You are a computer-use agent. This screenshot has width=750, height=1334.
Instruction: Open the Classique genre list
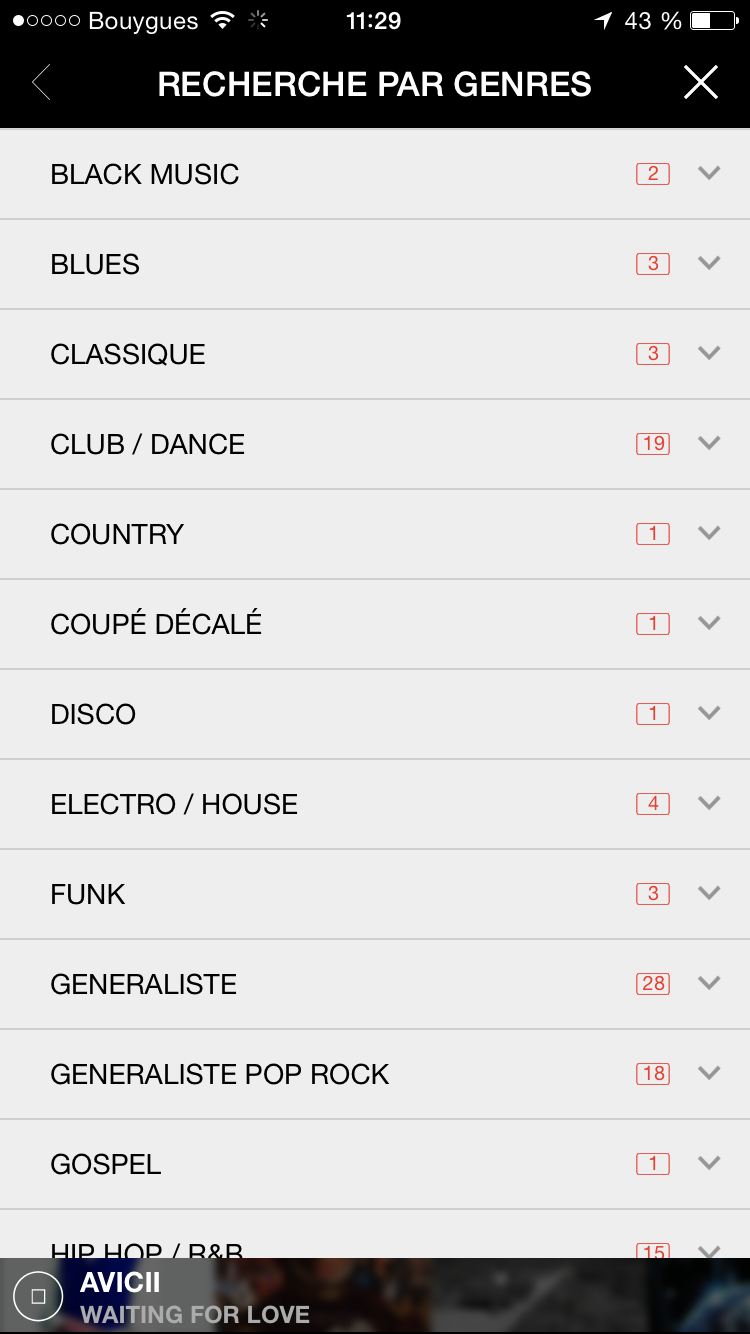(x=375, y=354)
